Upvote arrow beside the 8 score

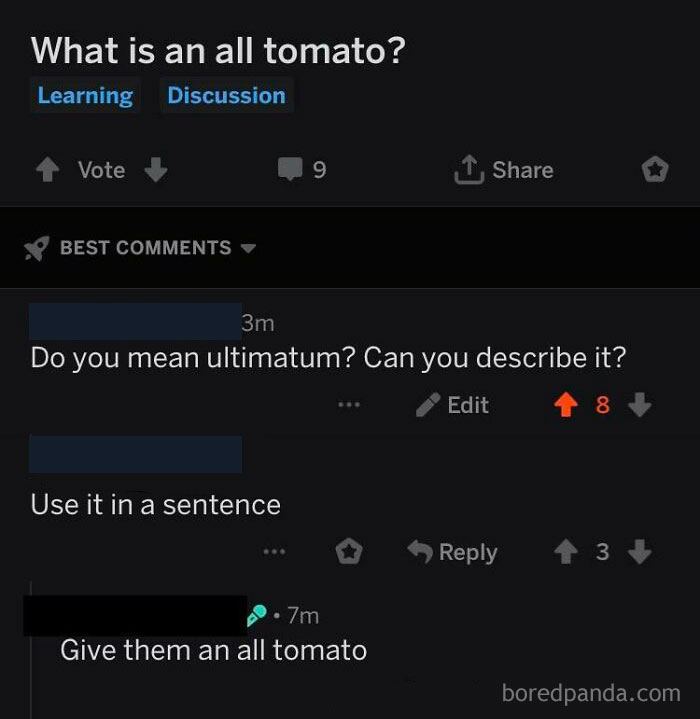(x=564, y=405)
